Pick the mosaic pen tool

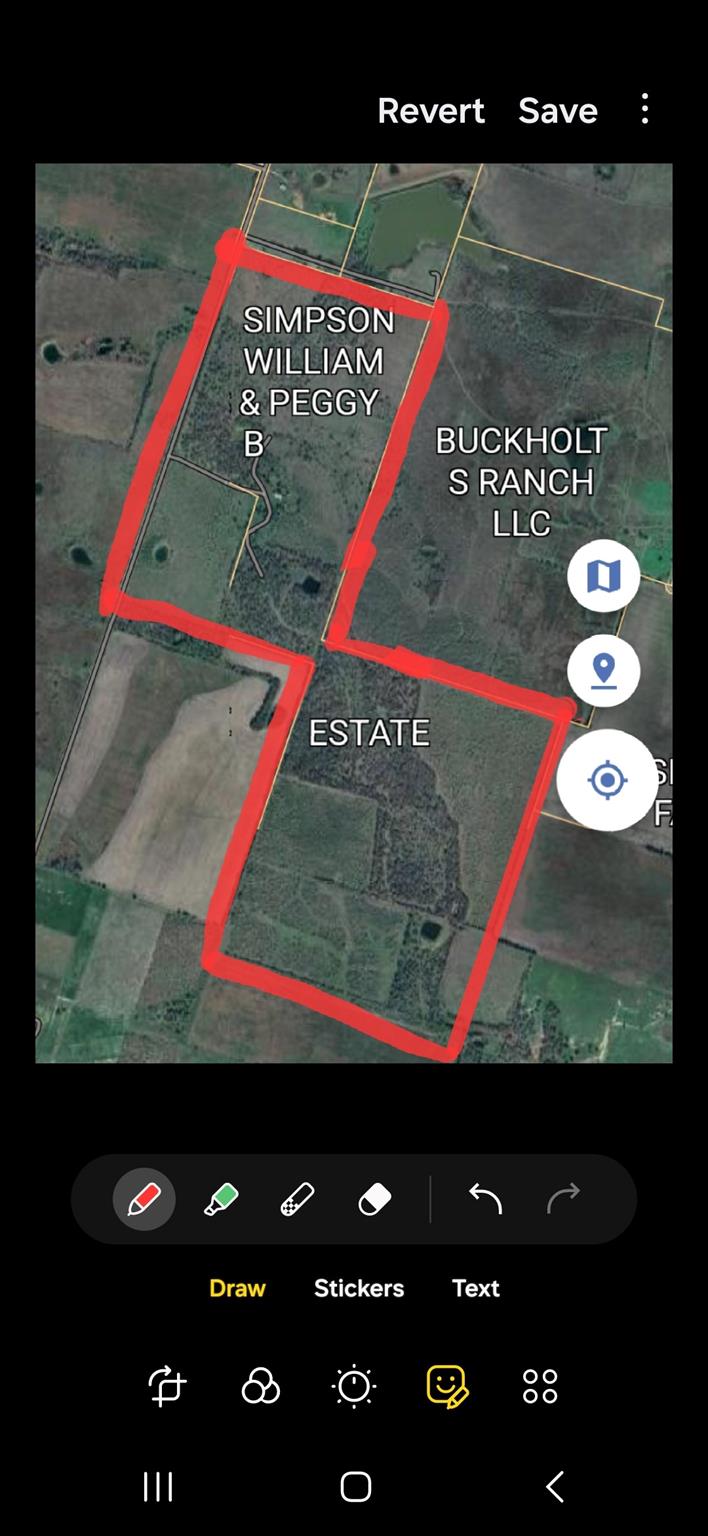297,1198
